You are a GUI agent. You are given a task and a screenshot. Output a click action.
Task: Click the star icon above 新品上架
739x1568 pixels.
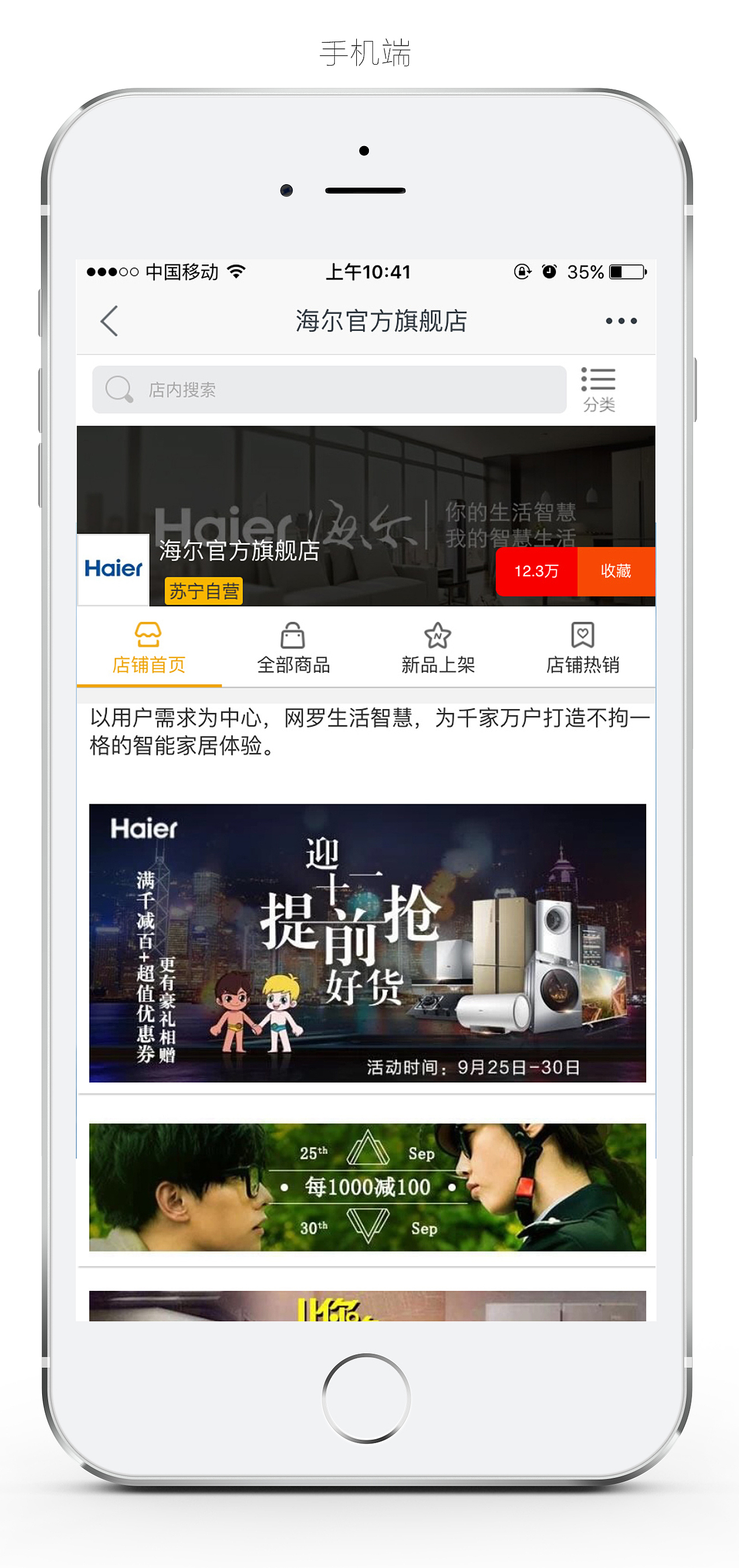click(x=438, y=635)
